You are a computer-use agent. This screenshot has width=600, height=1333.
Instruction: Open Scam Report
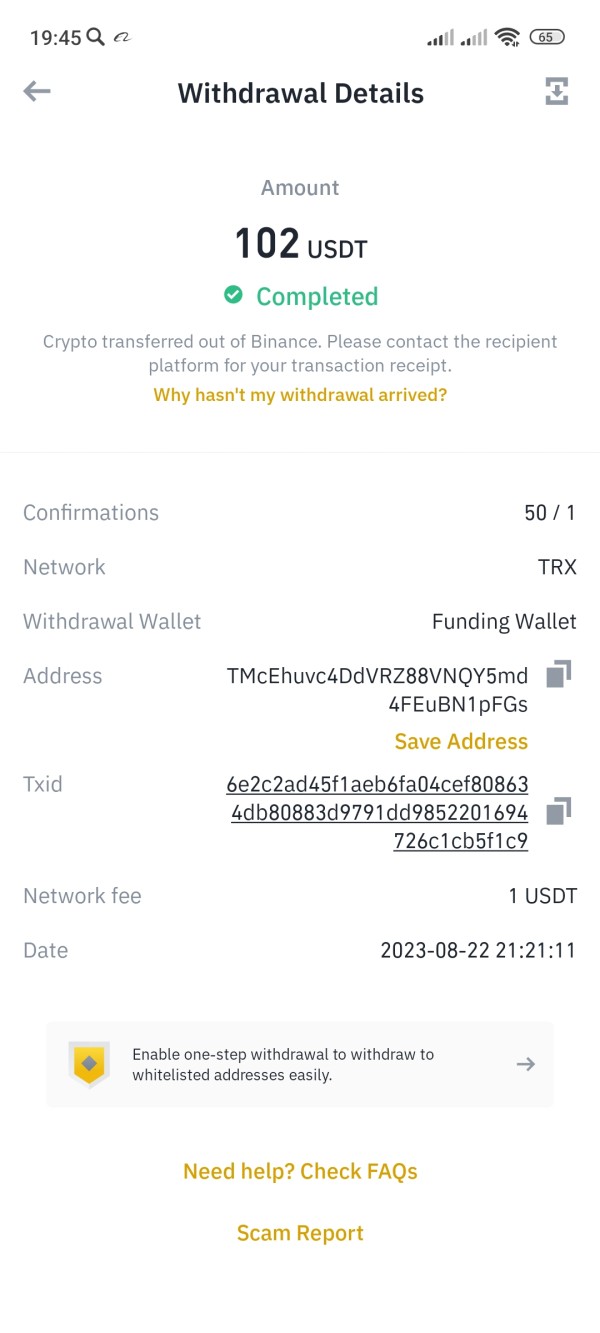tap(300, 1233)
